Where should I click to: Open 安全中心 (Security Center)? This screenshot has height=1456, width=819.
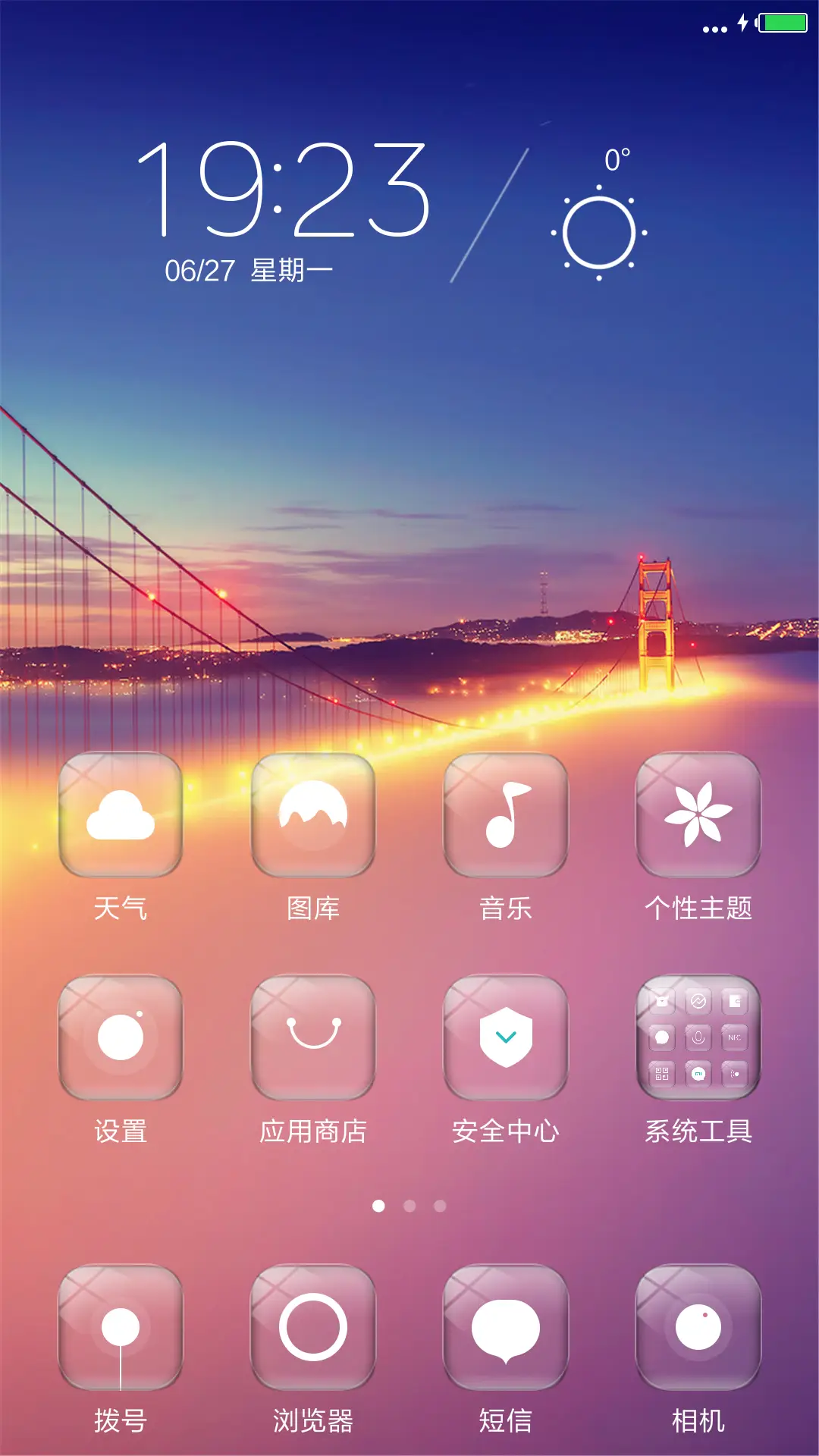(506, 1035)
